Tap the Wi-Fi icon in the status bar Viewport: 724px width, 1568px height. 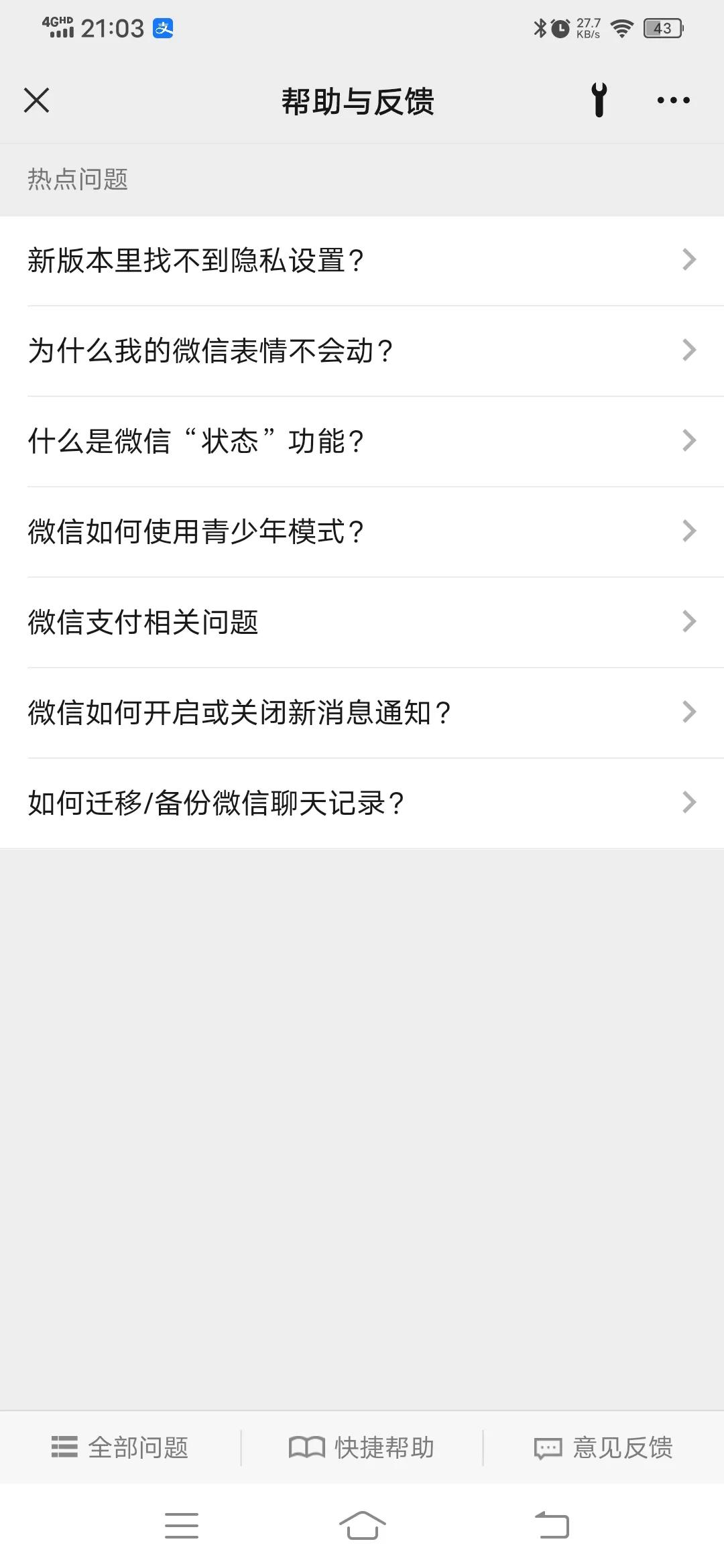pos(623,28)
